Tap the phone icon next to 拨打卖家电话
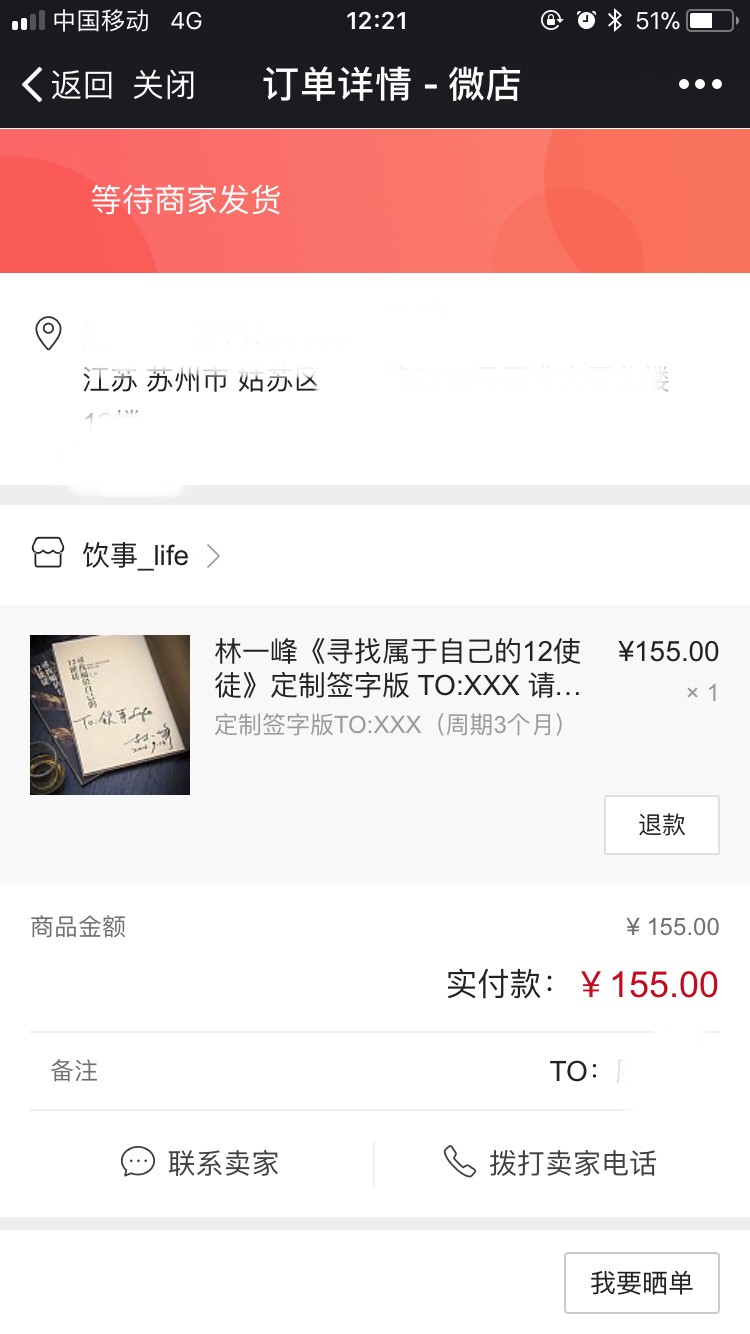 [459, 1161]
